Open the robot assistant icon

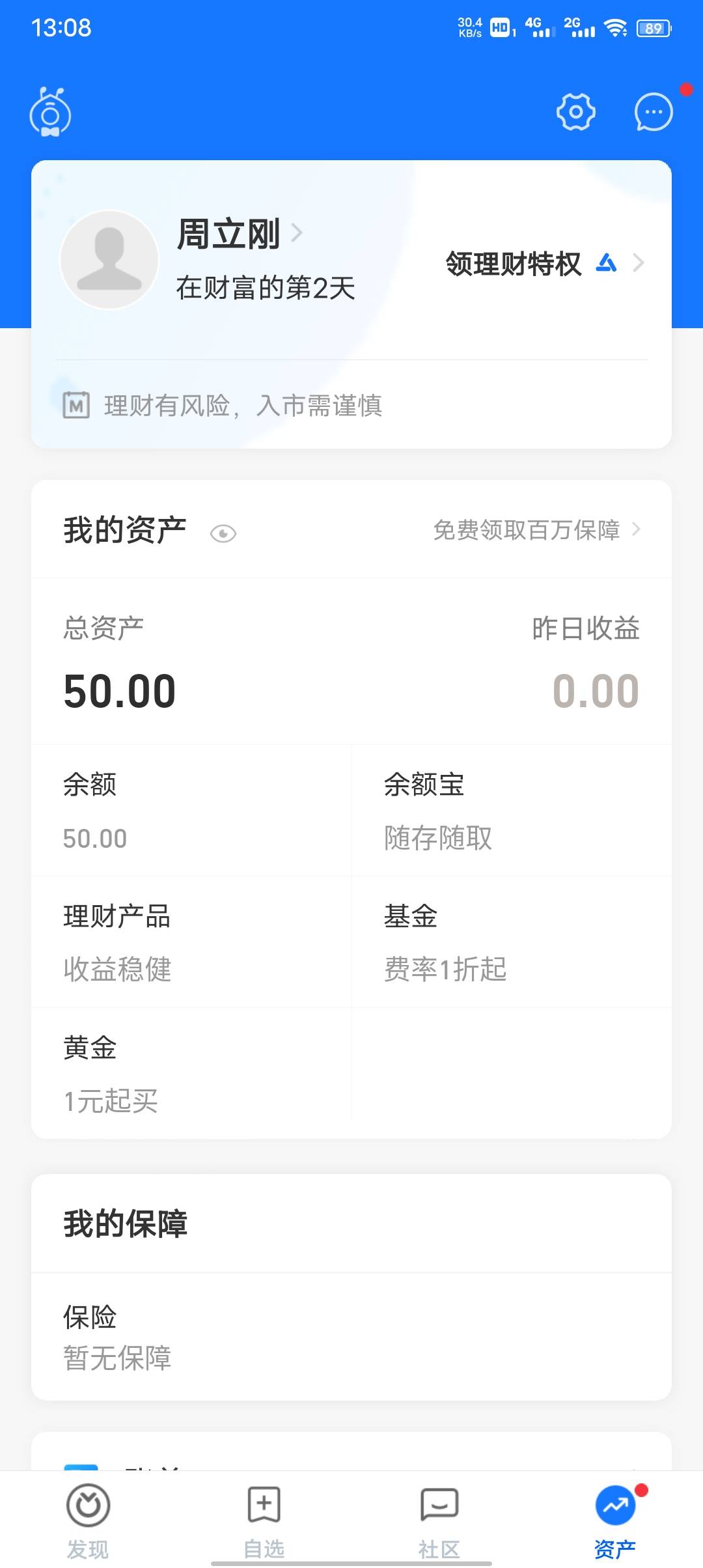click(x=50, y=112)
